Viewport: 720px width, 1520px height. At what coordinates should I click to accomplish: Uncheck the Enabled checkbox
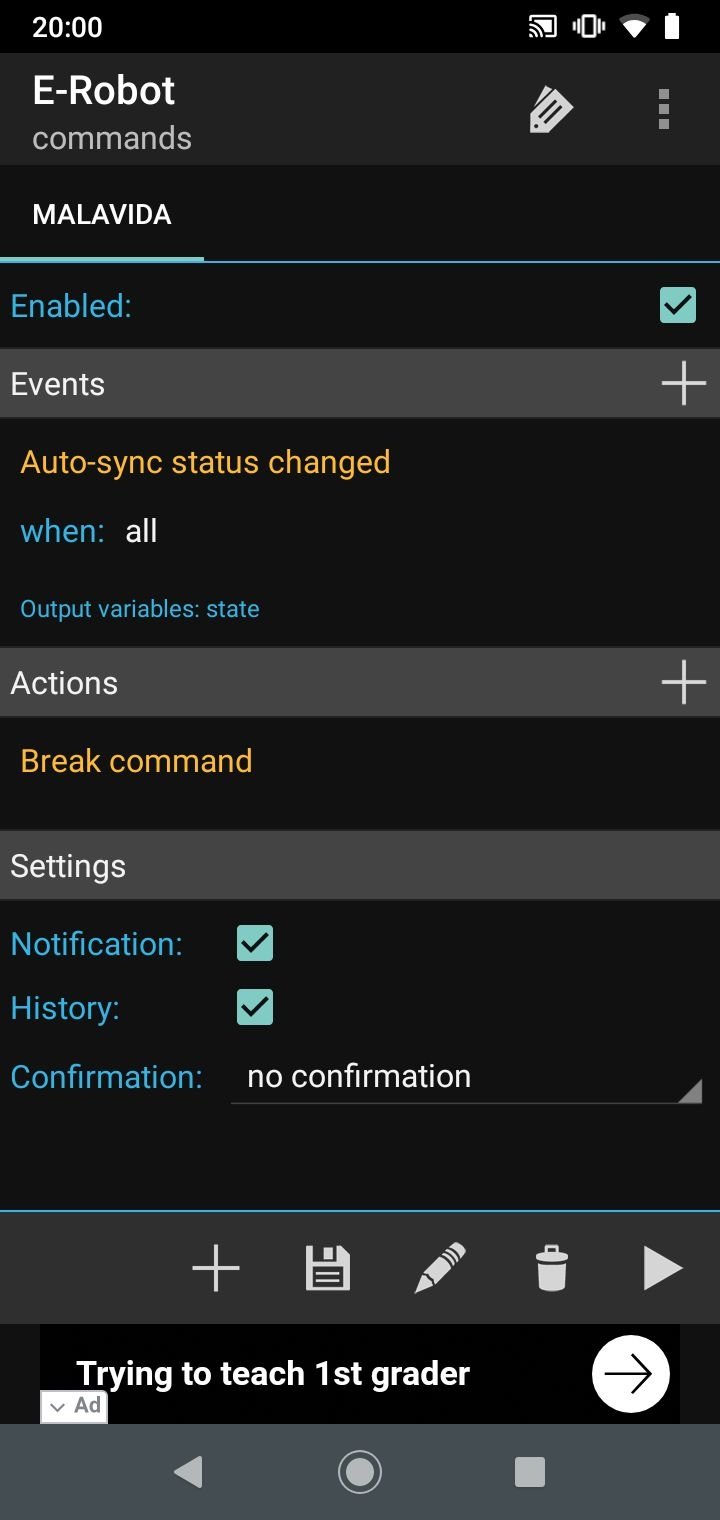[x=678, y=305]
